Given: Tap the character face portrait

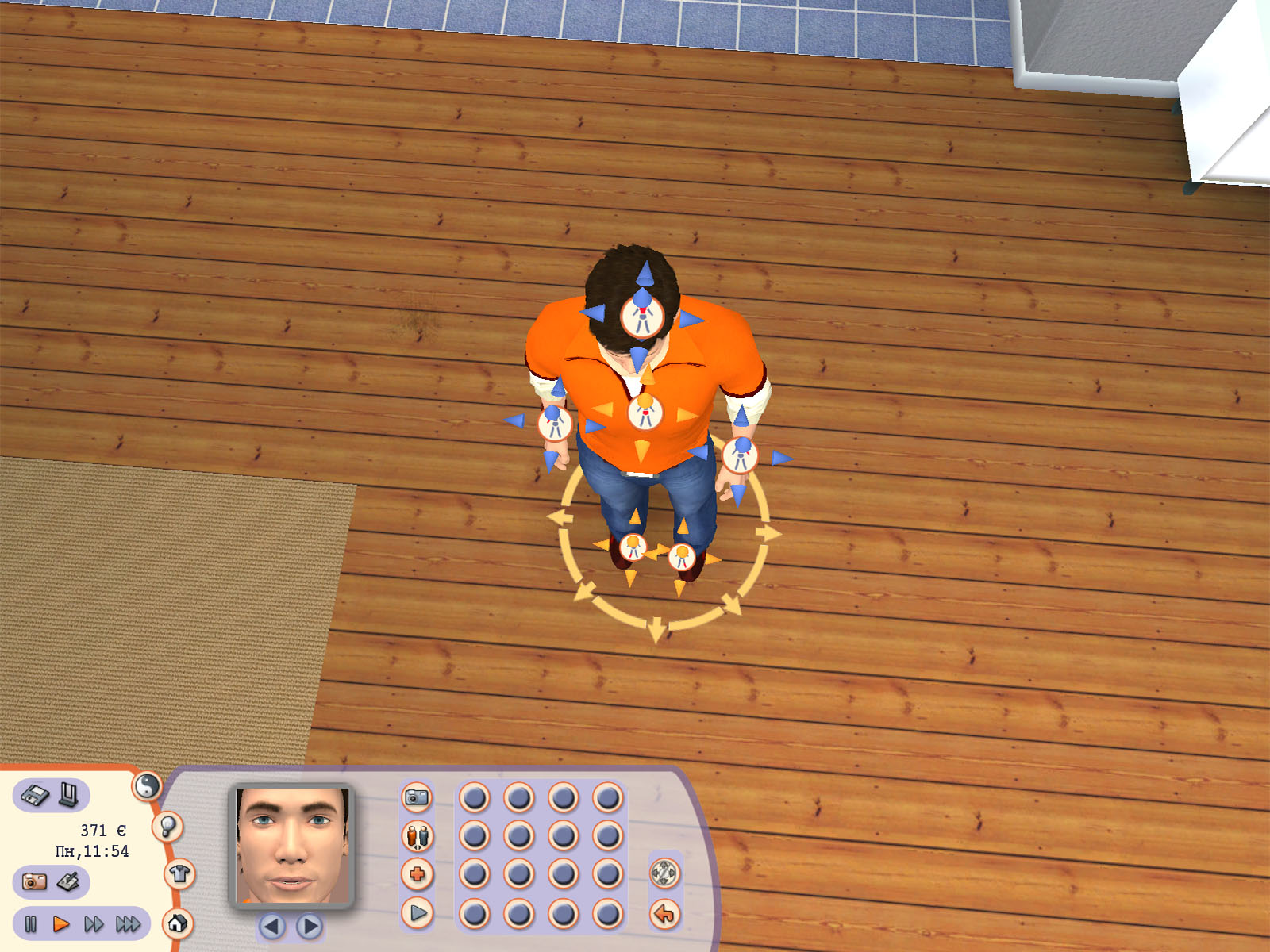Looking at the screenshot, I should pyautogui.click(x=291, y=846).
